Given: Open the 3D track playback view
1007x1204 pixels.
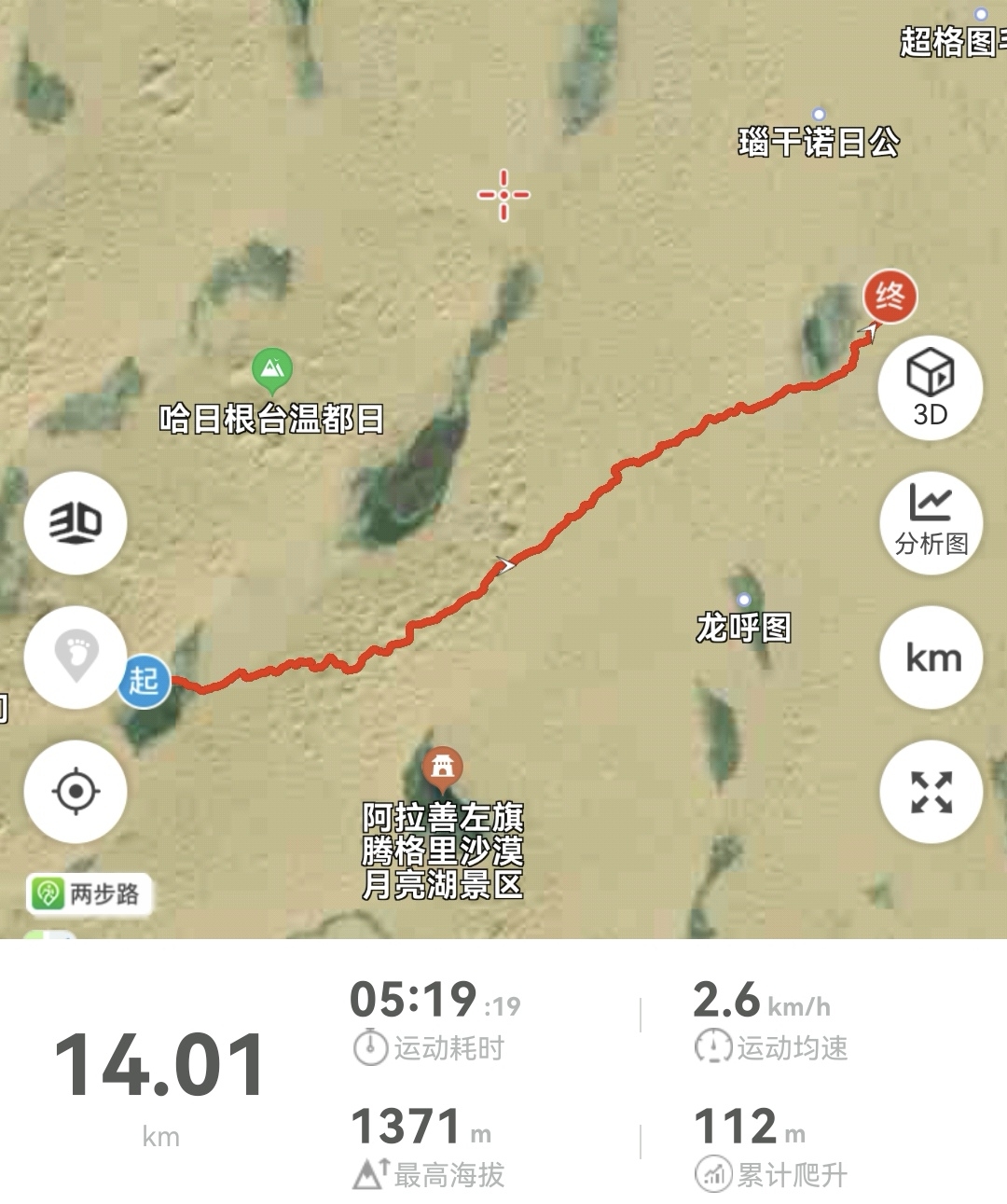Looking at the screenshot, I should [930, 386].
